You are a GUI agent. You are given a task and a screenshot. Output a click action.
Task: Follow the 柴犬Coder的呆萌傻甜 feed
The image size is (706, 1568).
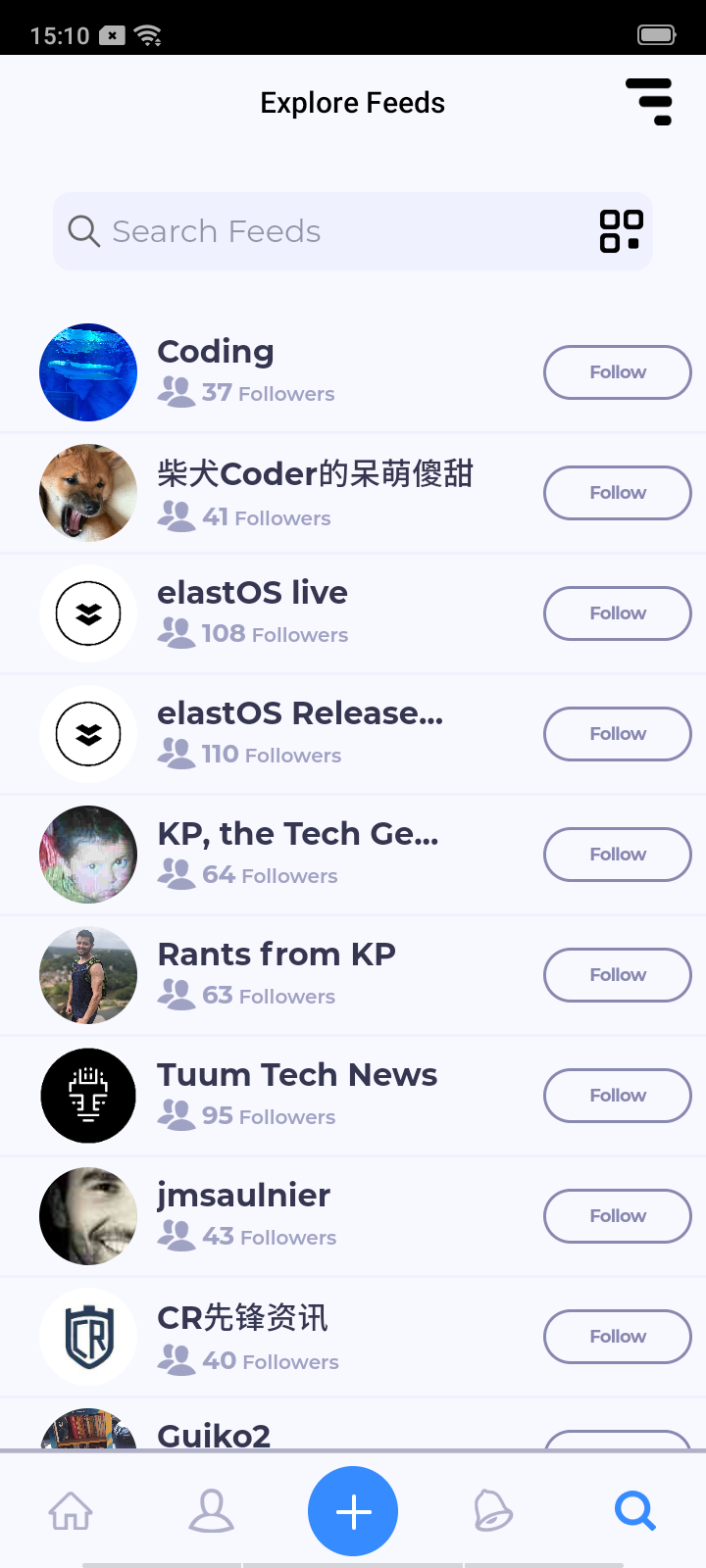click(x=618, y=493)
